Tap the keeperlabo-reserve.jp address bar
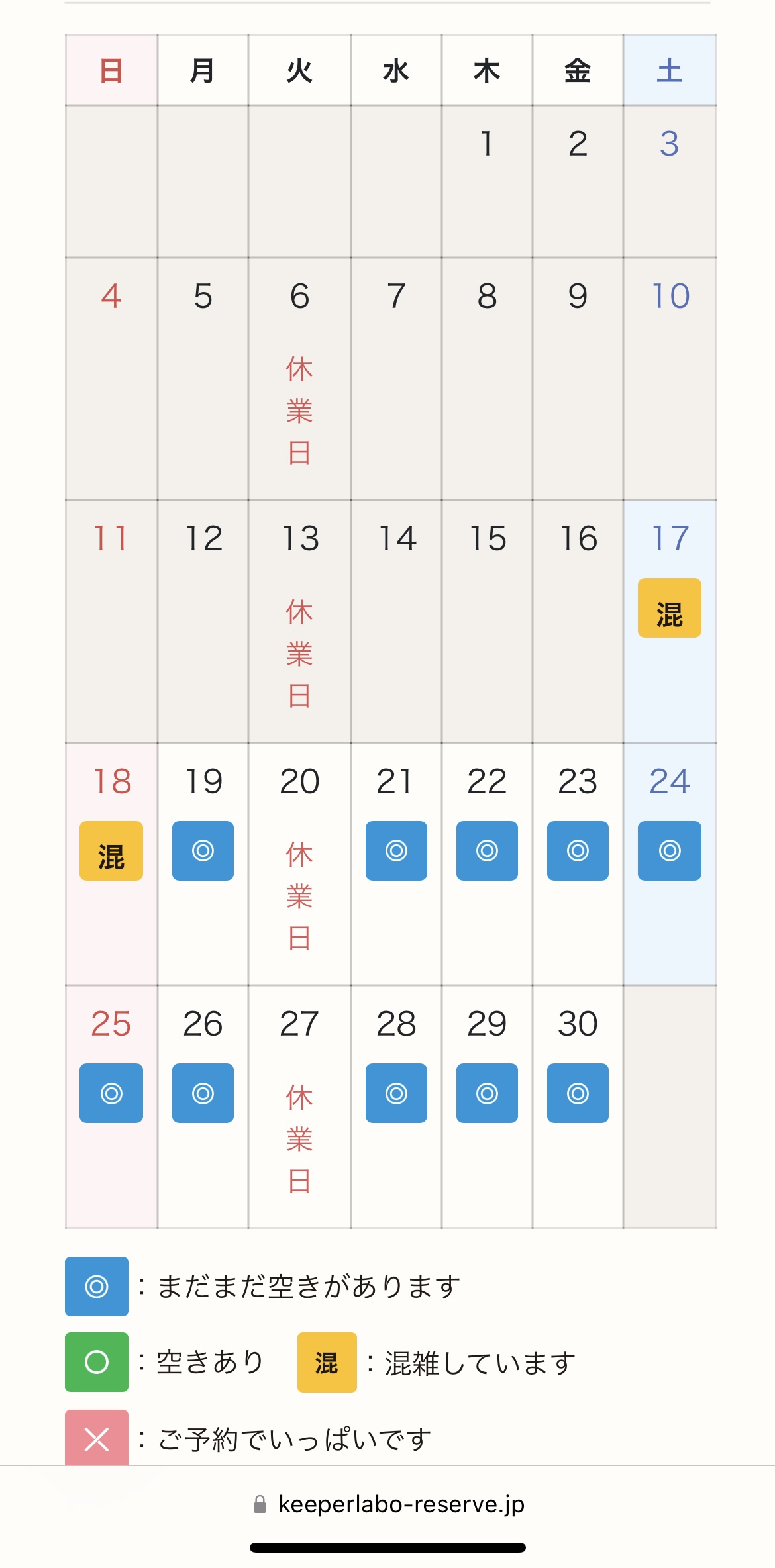The width and height of the screenshot is (775, 1568). tap(389, 1504)
